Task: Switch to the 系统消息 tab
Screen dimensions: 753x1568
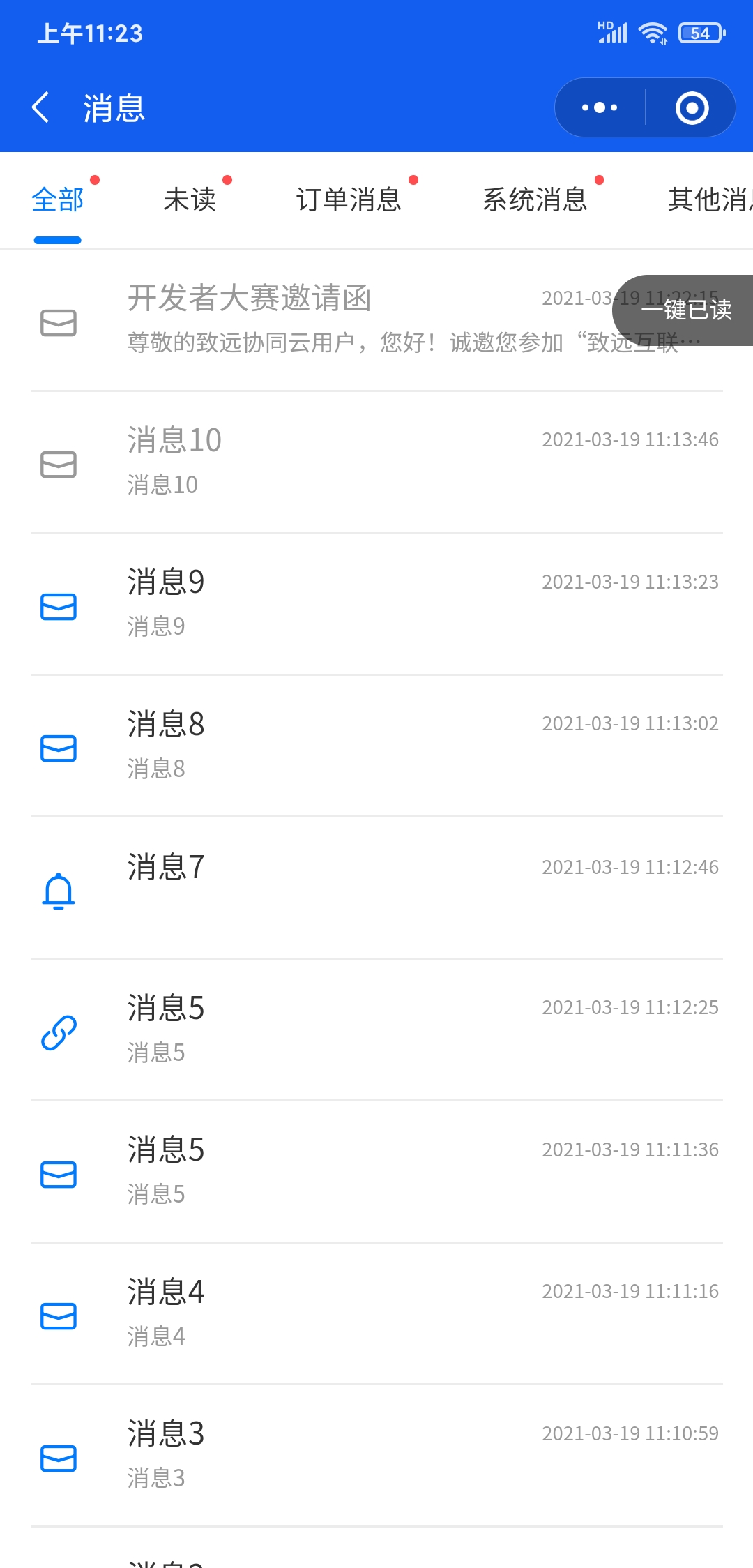Action: pyautogui.click(x=535, y=199)
